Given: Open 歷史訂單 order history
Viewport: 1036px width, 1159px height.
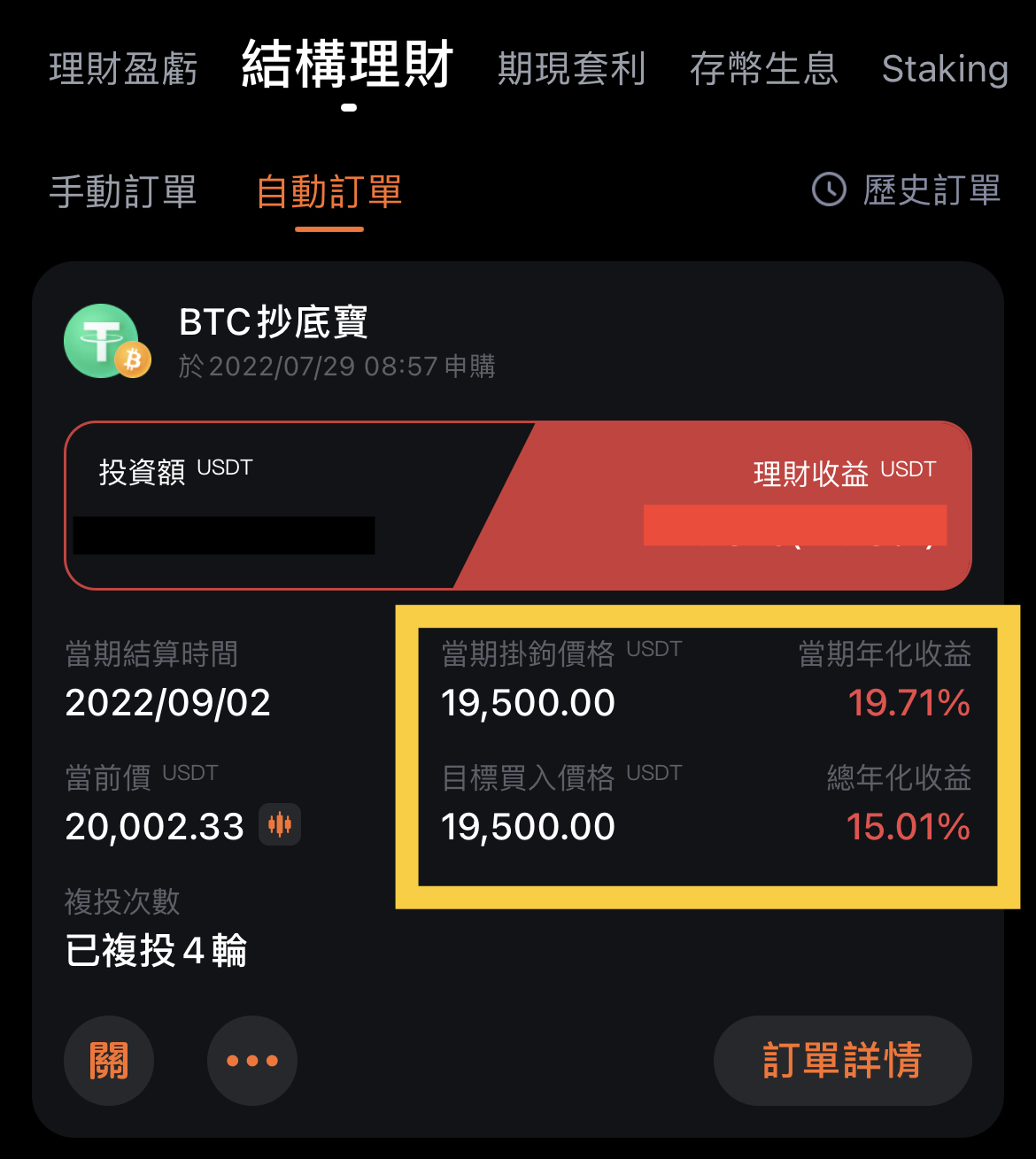Looking at the screenshot, I should pos(907,189).
